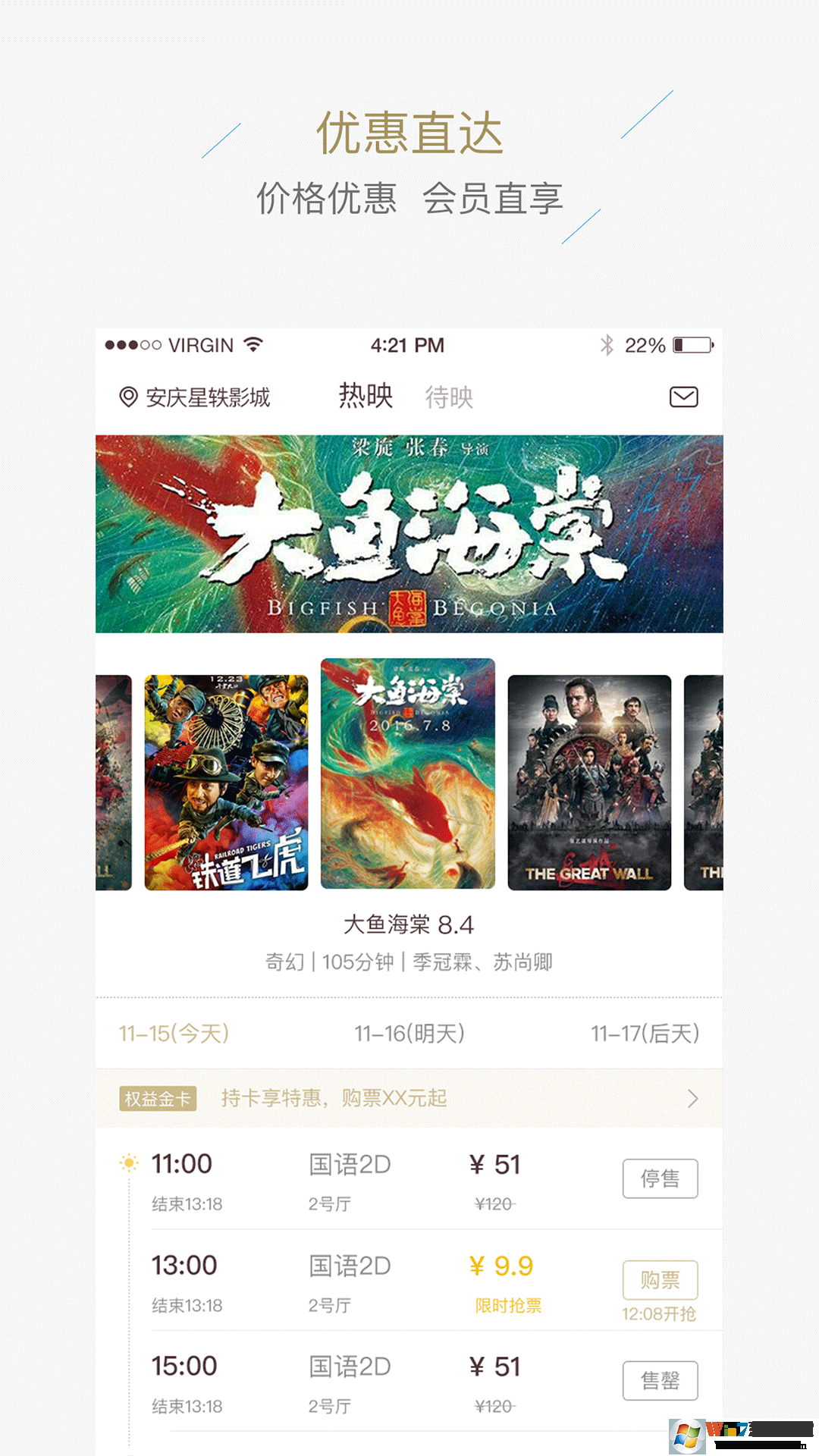Viewport: 819px width, 1456px height.
Task: Stay on the 热映 tab
Action: pyautogui.click(x=366, y=396)
